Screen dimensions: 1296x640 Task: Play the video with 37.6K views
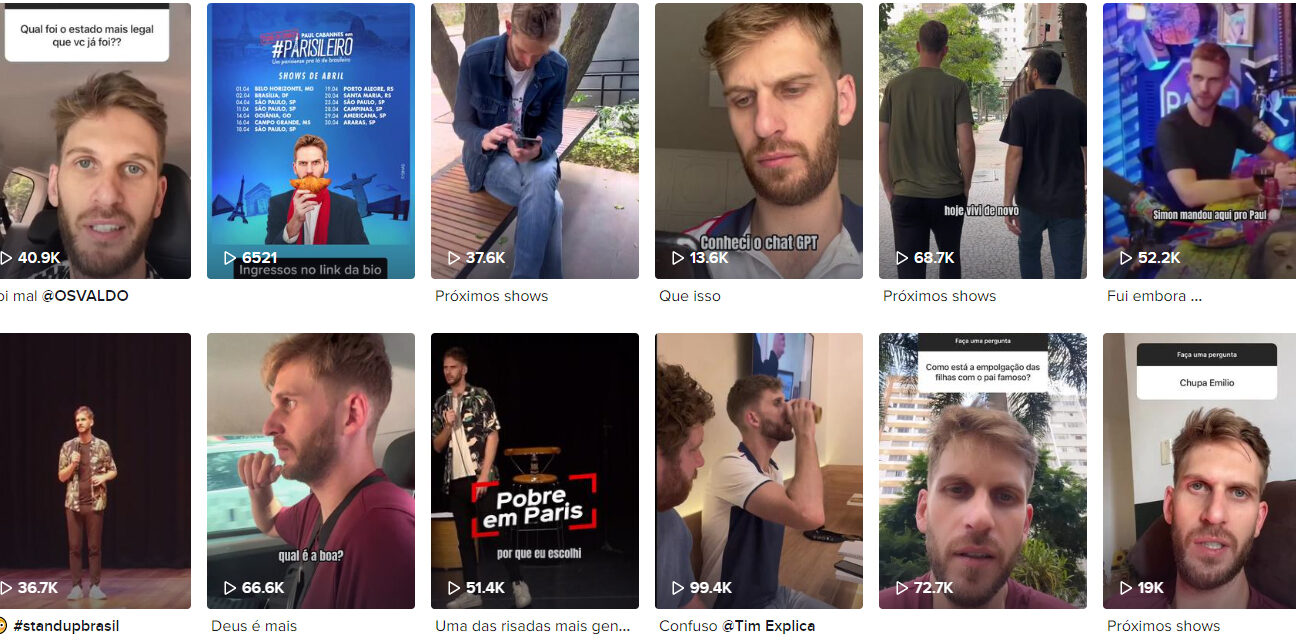534,140
